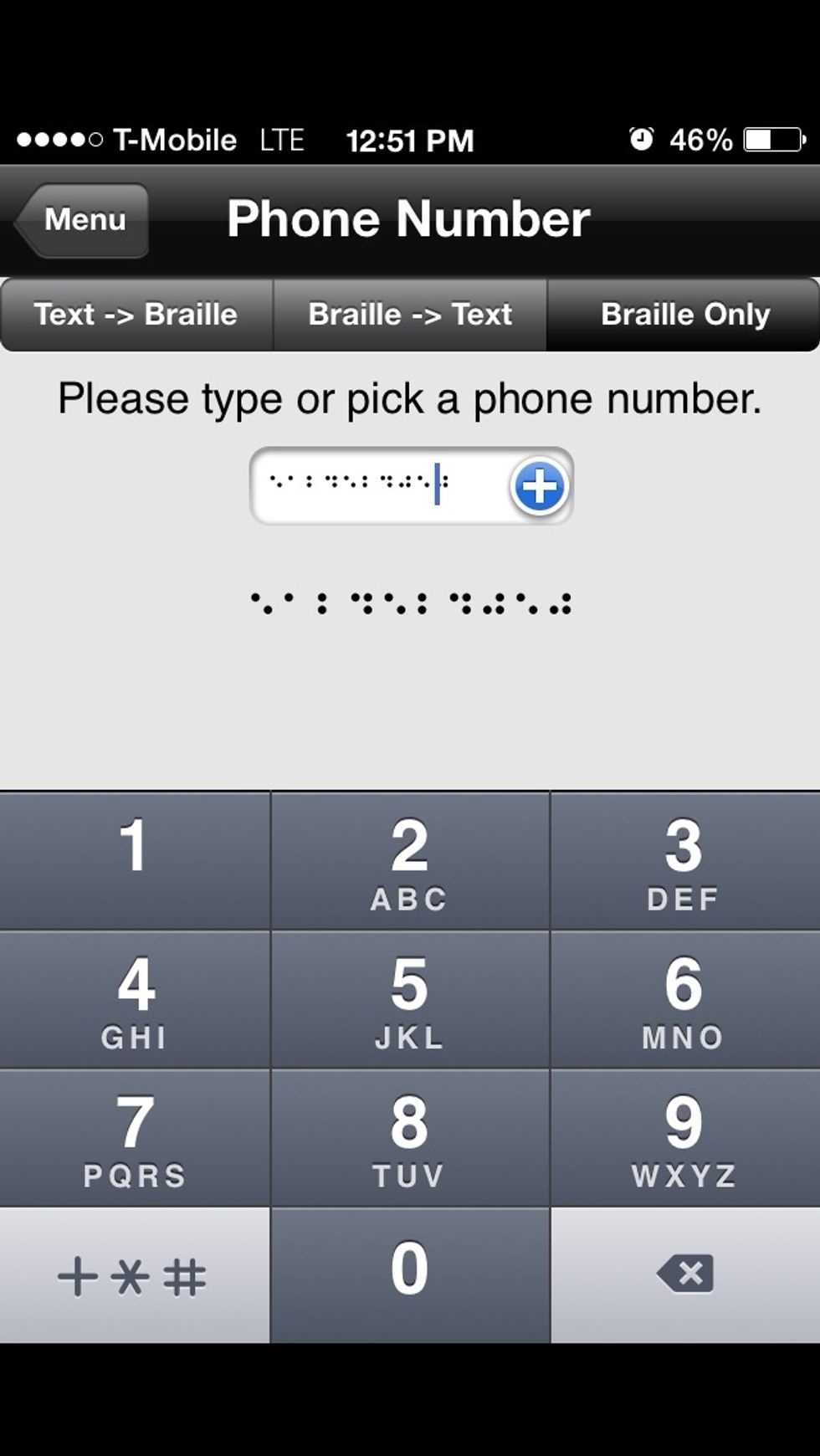Image resolution: width=820 pixels, height=1456 pixels.
Task: Focus the phone number input field
Action: coord(377,485)
